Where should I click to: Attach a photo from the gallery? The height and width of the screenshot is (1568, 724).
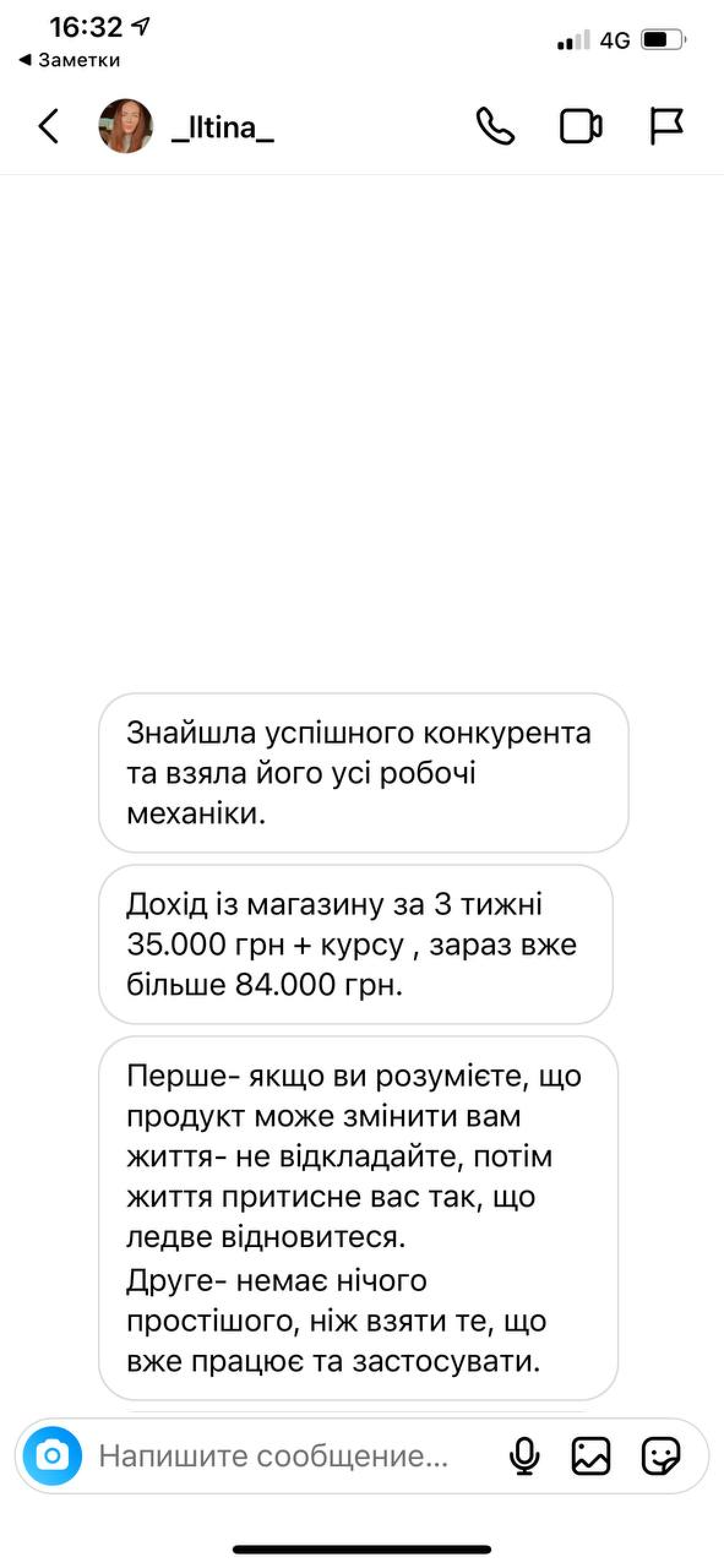[x=590, y=1456]
